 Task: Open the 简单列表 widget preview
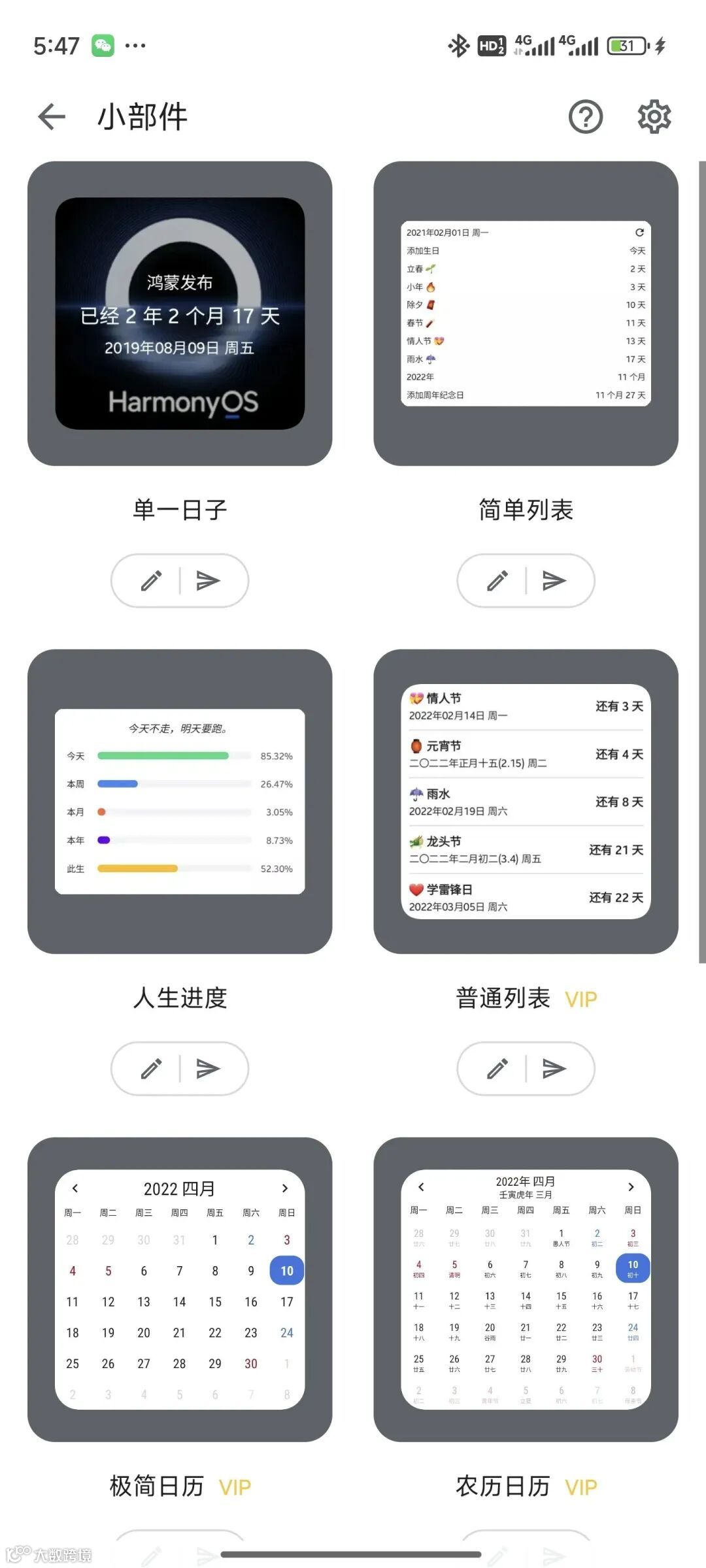click(526, 314)
